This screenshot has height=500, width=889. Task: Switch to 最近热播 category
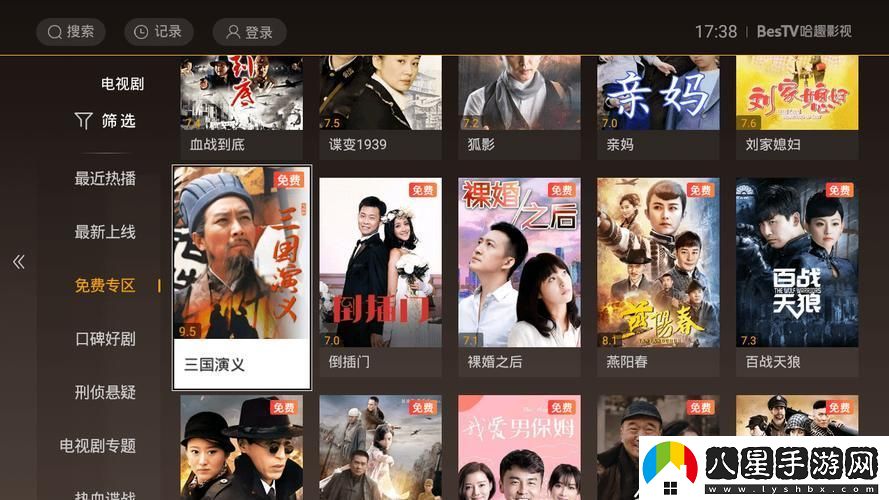tap(105, 179)
